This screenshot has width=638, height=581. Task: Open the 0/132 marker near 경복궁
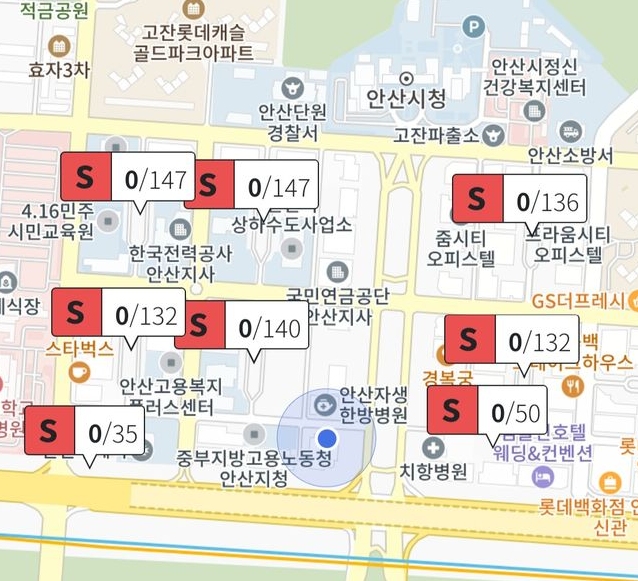(x=510, y=339)
